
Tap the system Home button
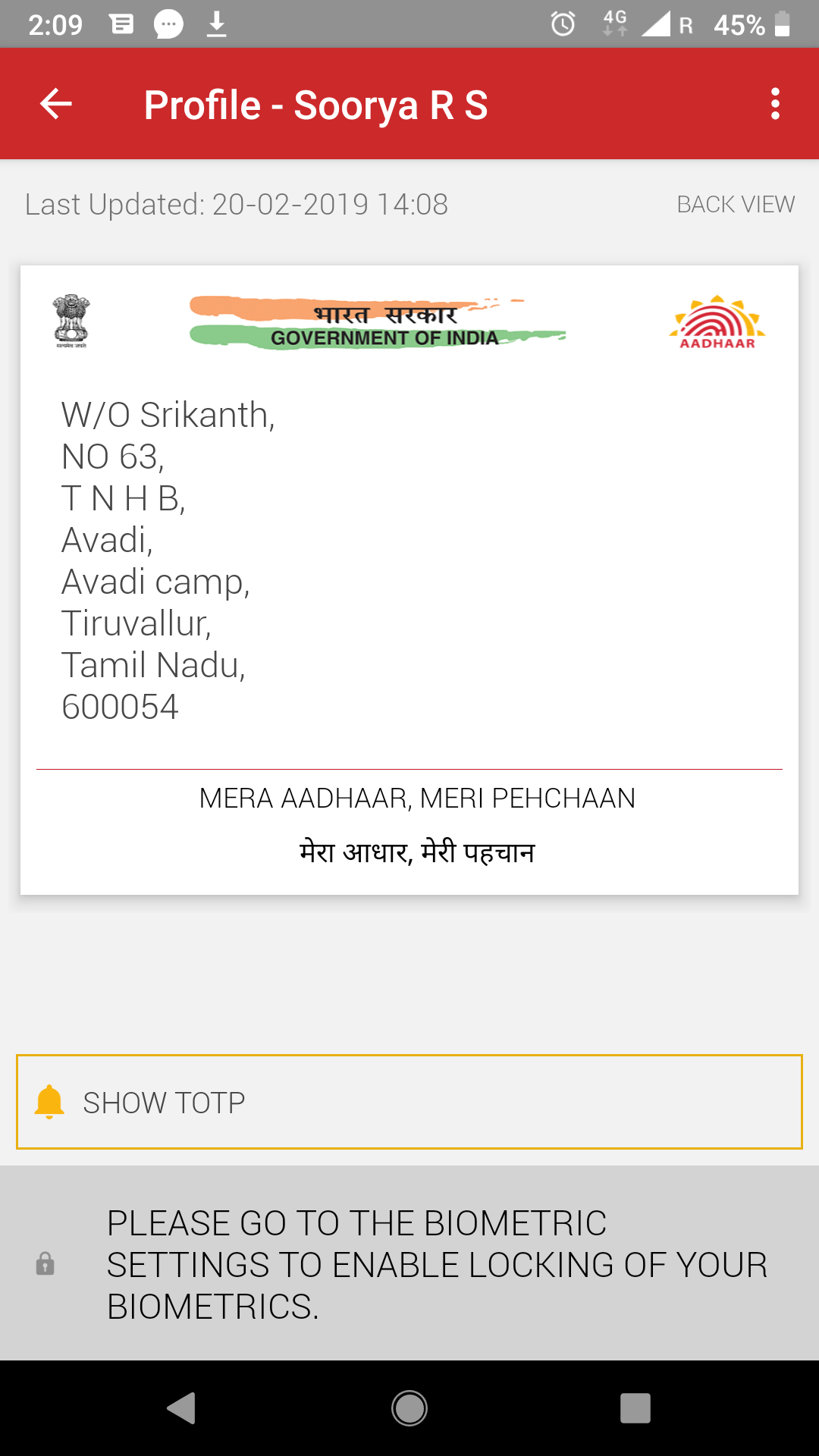[409, 1408]
